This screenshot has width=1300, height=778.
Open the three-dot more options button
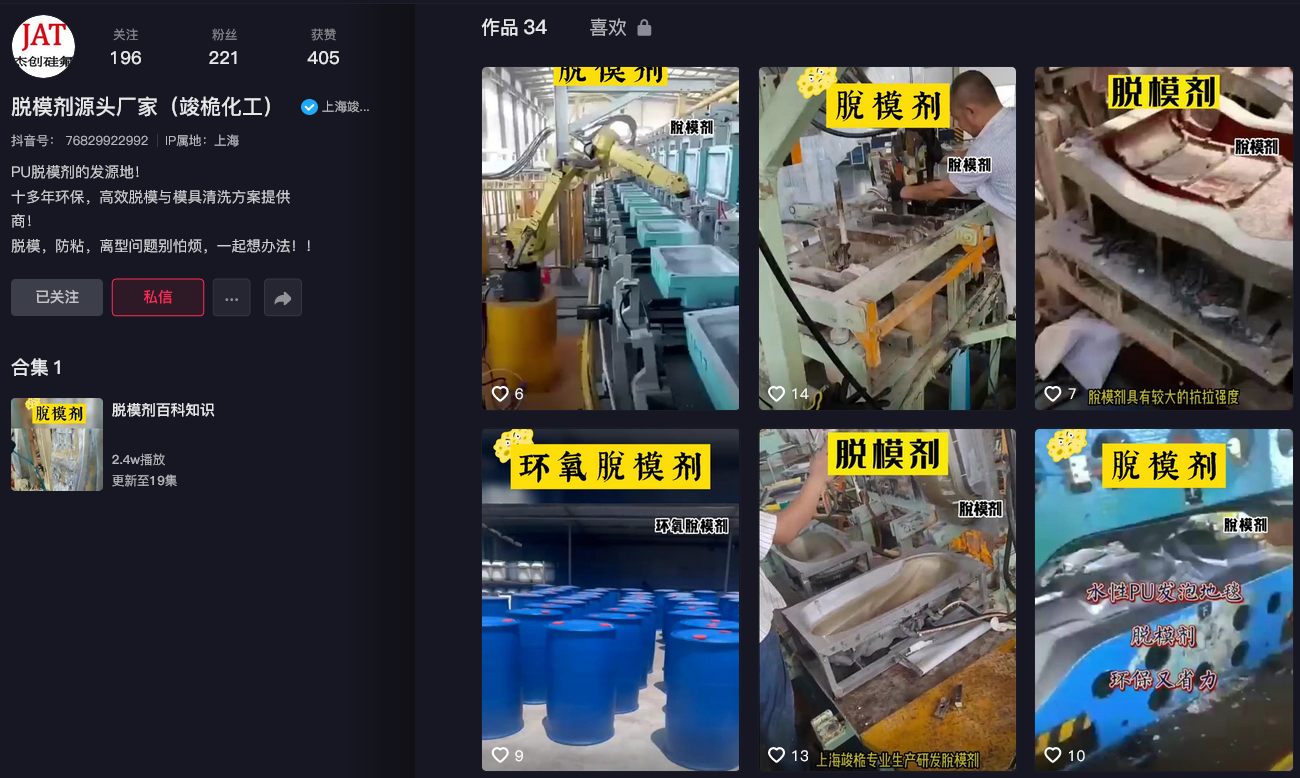(x=231, y=298)
